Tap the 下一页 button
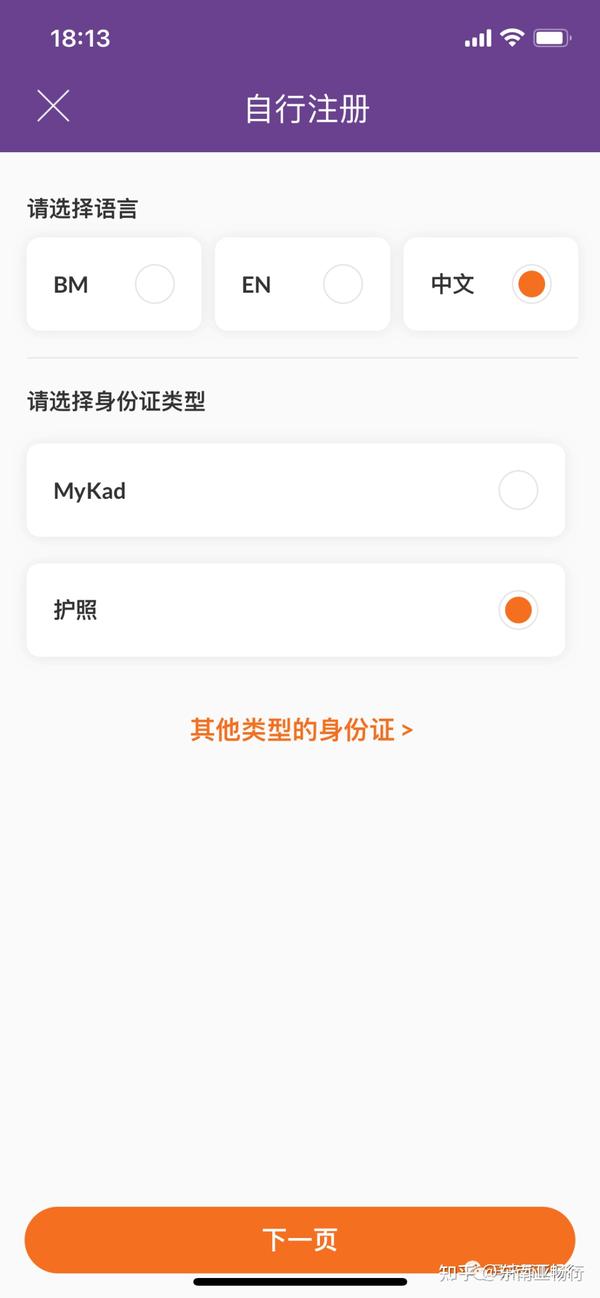The width and height of the screenshot is (600, 1298). point(300,1240)
